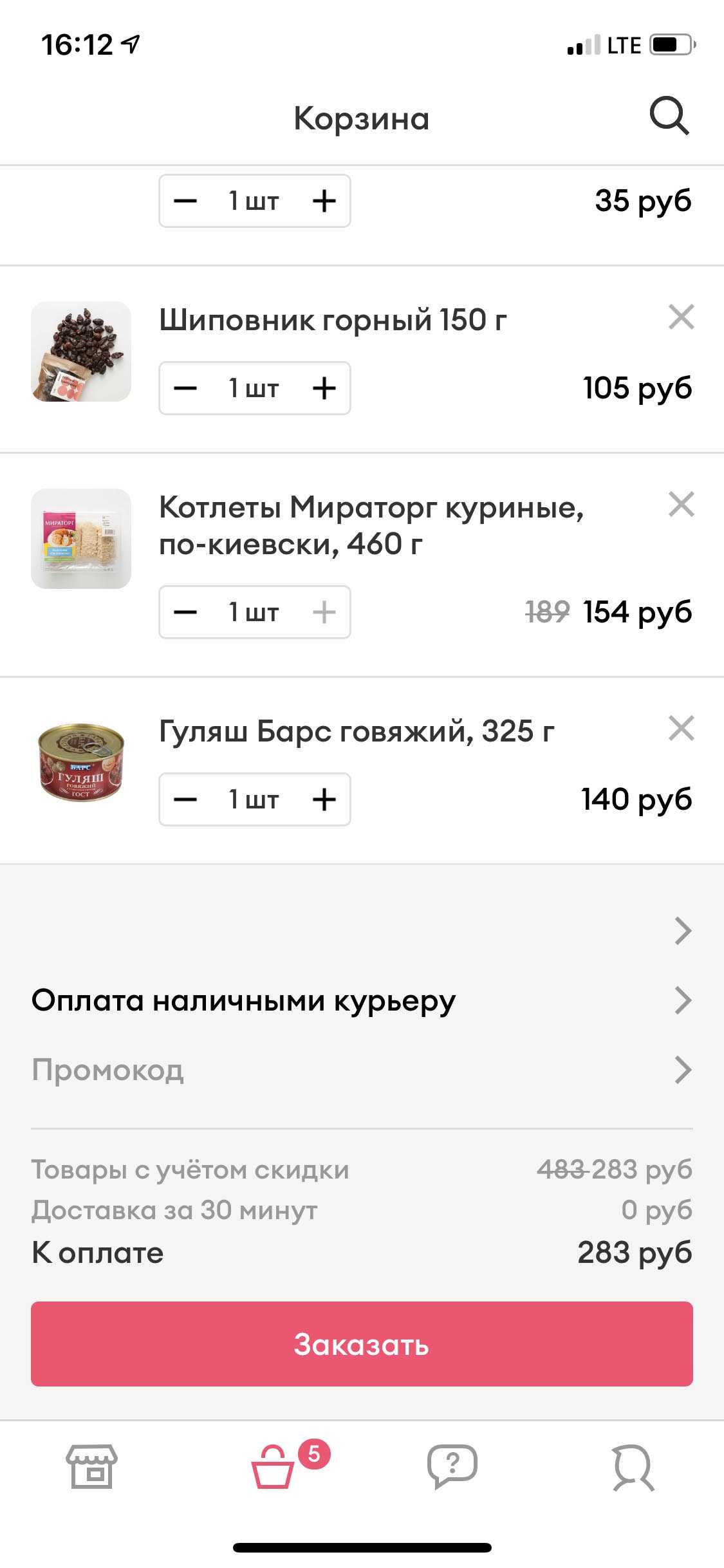The image size is (724, 1568).
Task: Decrease quantity of Котлеты Мираторг
Action: tap(185, 612)
